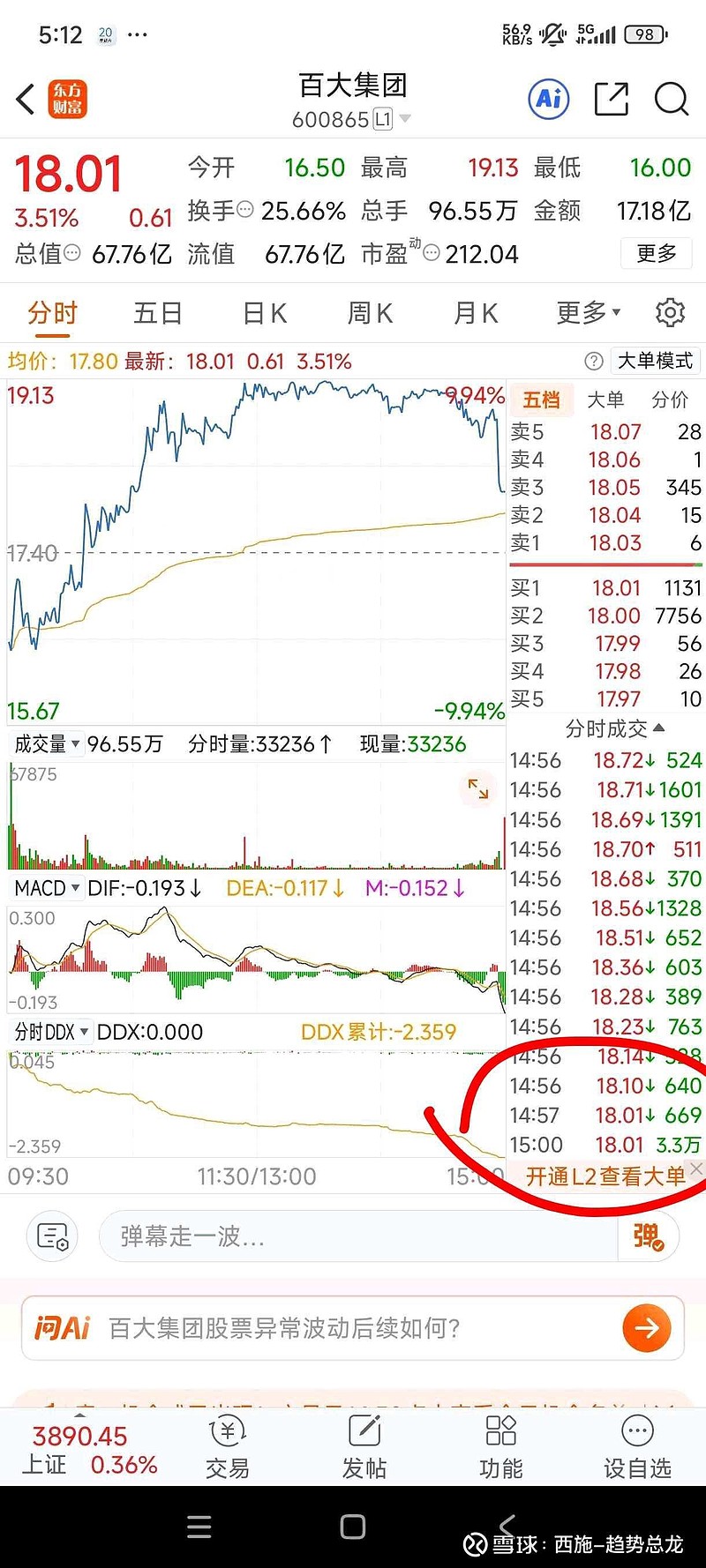Tap the search magnifier icon
The width and height of the screenshot is (706, 1568).
point(672,100)
